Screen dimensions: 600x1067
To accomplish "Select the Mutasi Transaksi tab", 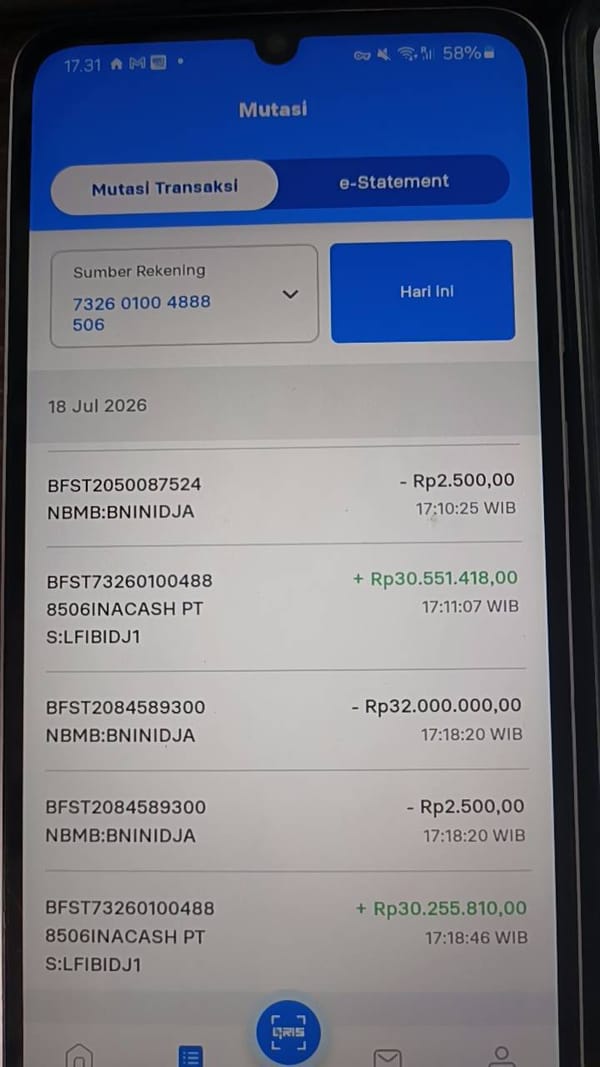I will pos(165,187).
